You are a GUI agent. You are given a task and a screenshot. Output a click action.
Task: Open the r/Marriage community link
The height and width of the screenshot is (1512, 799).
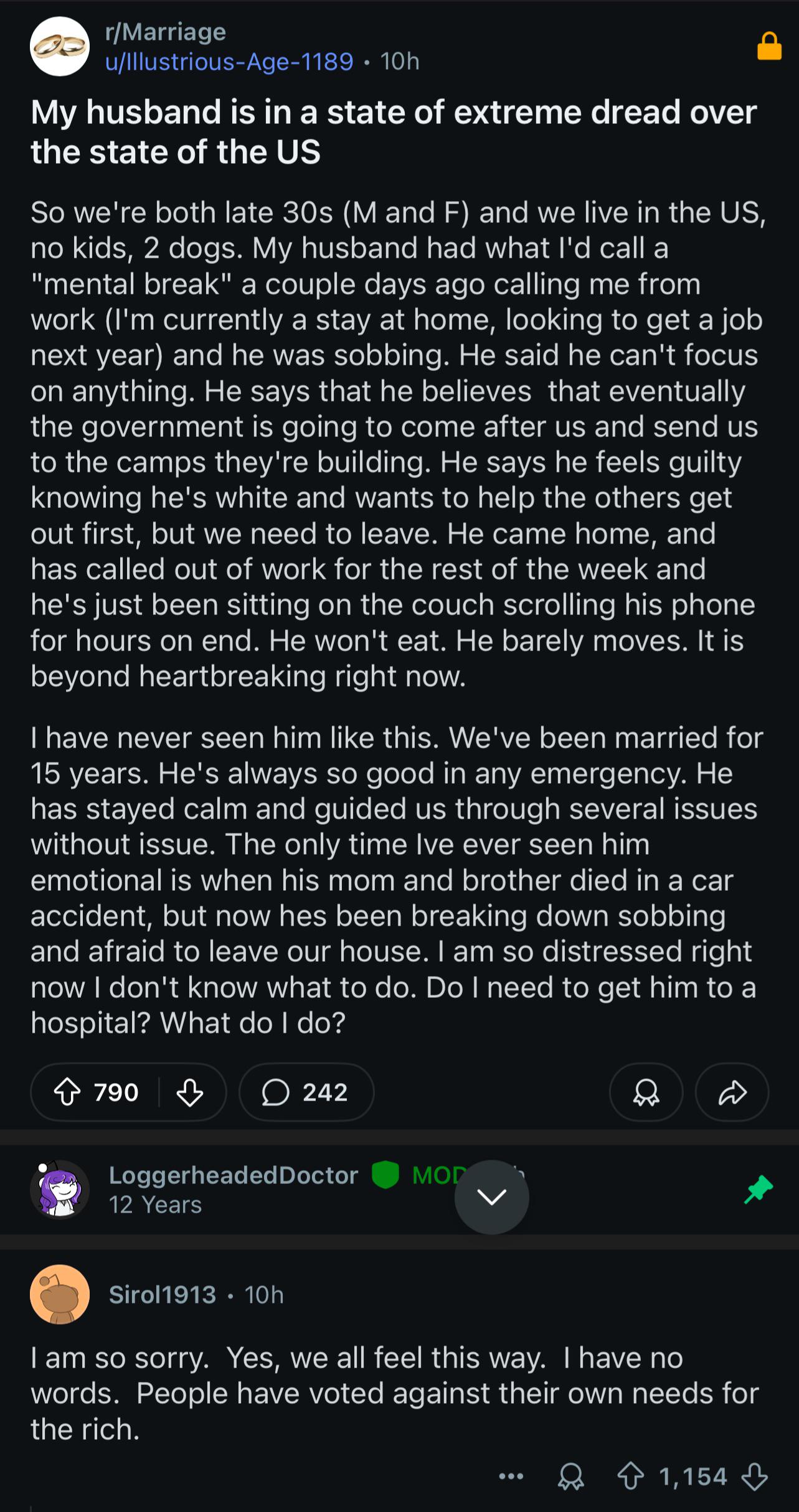click(x=166, y=32)
